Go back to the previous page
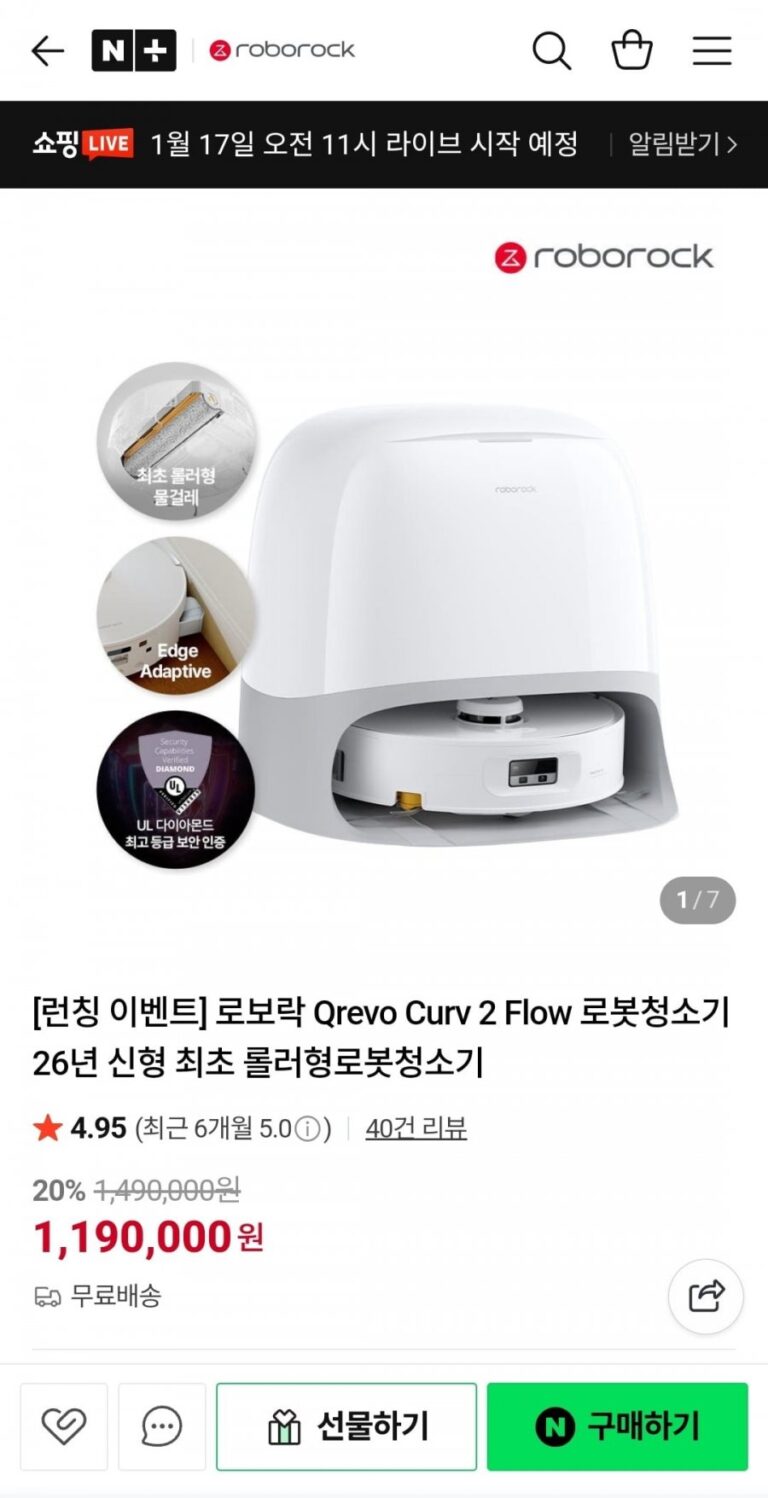768x1498 pixels. point(47,51)
